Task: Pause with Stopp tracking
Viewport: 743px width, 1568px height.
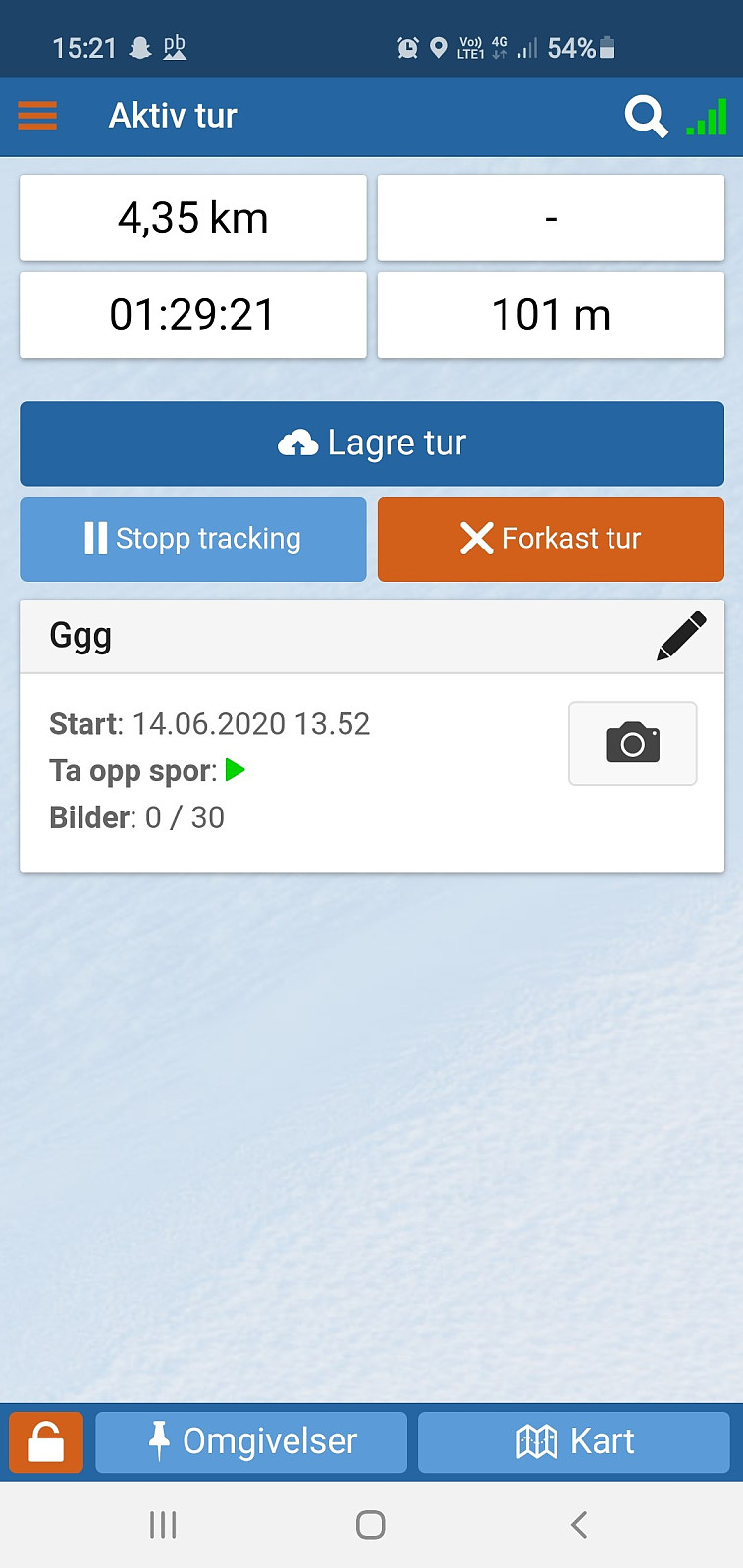Action: pyautogui.click(x=193, y=539)
